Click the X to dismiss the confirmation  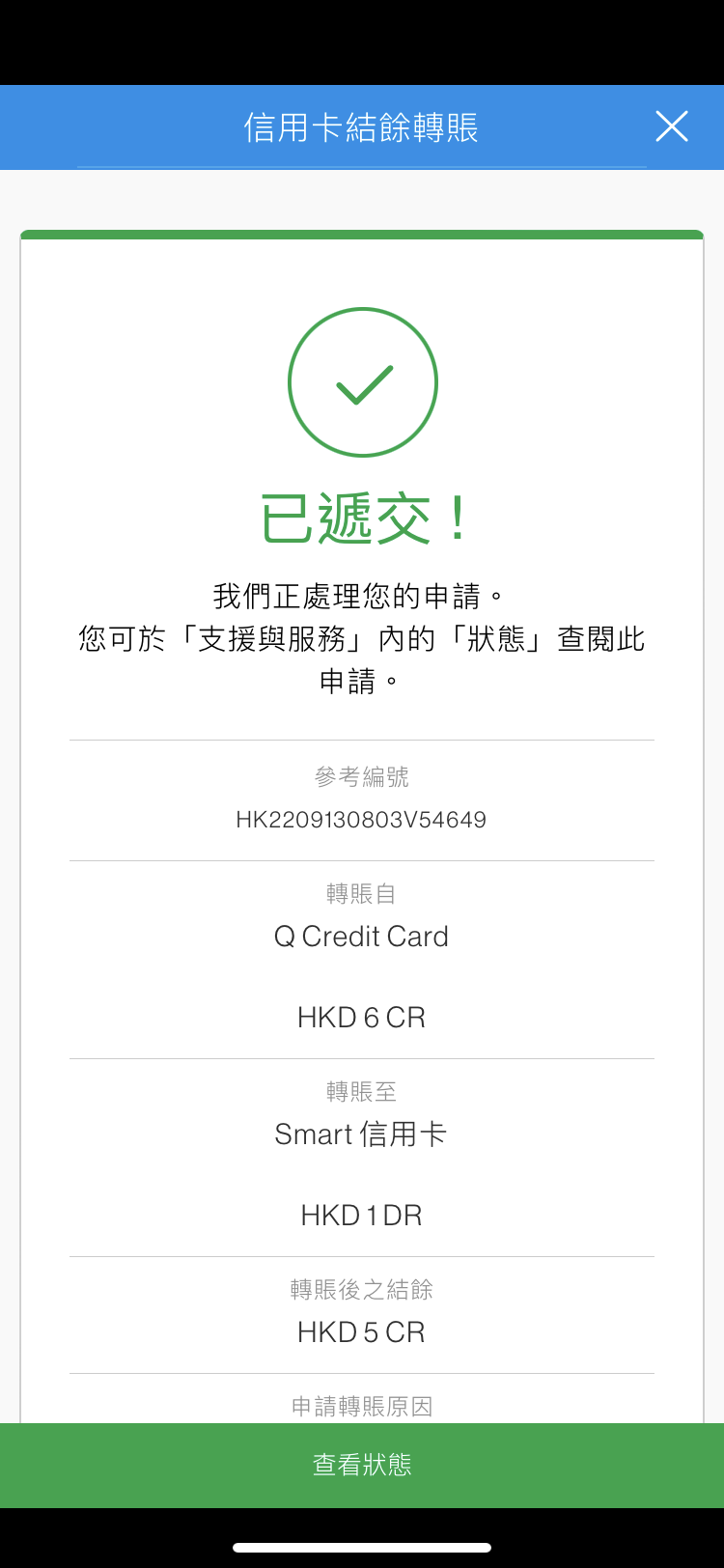pyautogui.click(x=671, y=126)
